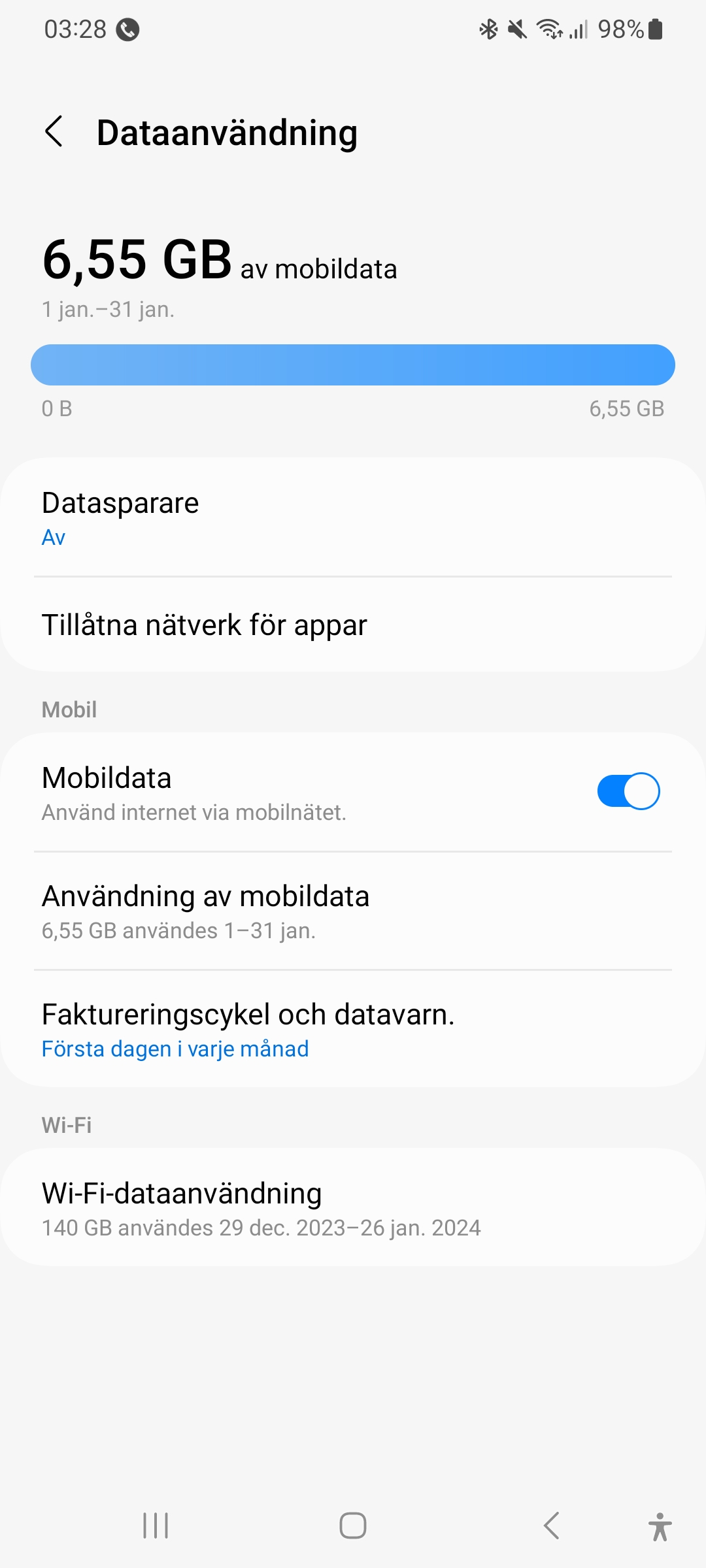
Task: Open recent apps from navigation bar
Action: pos(156,1526)
